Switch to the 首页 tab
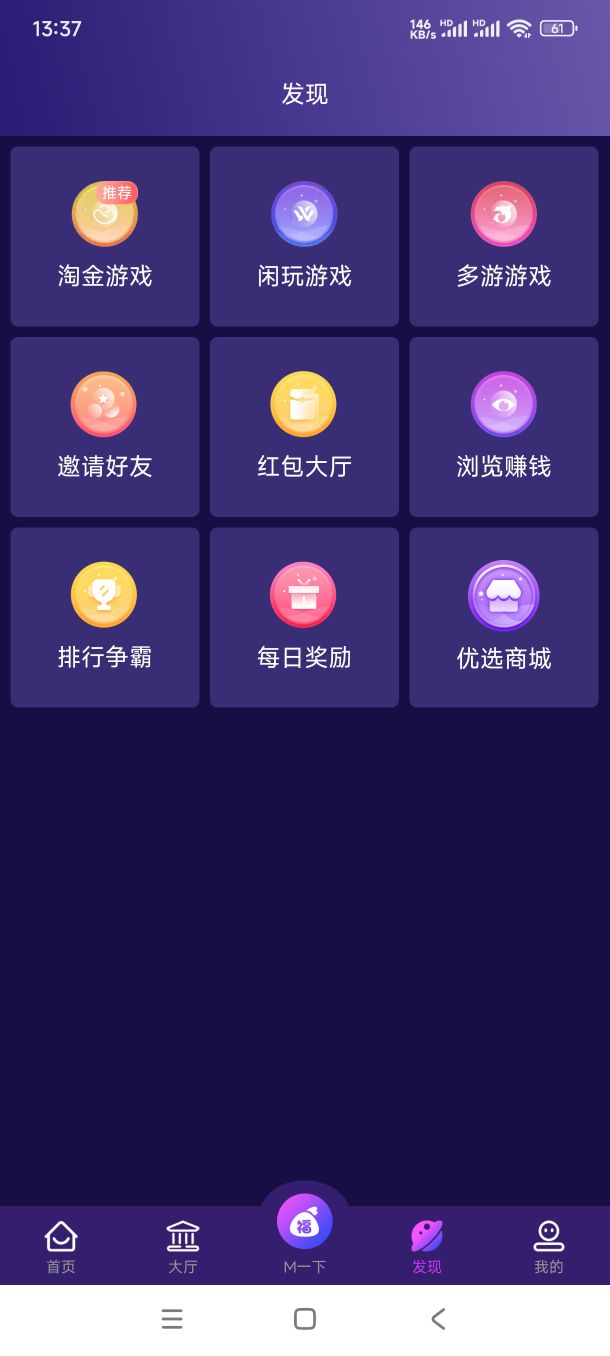Image resolution: width=610 pixels, height=1356 pixels. [x=61, y=1247]
